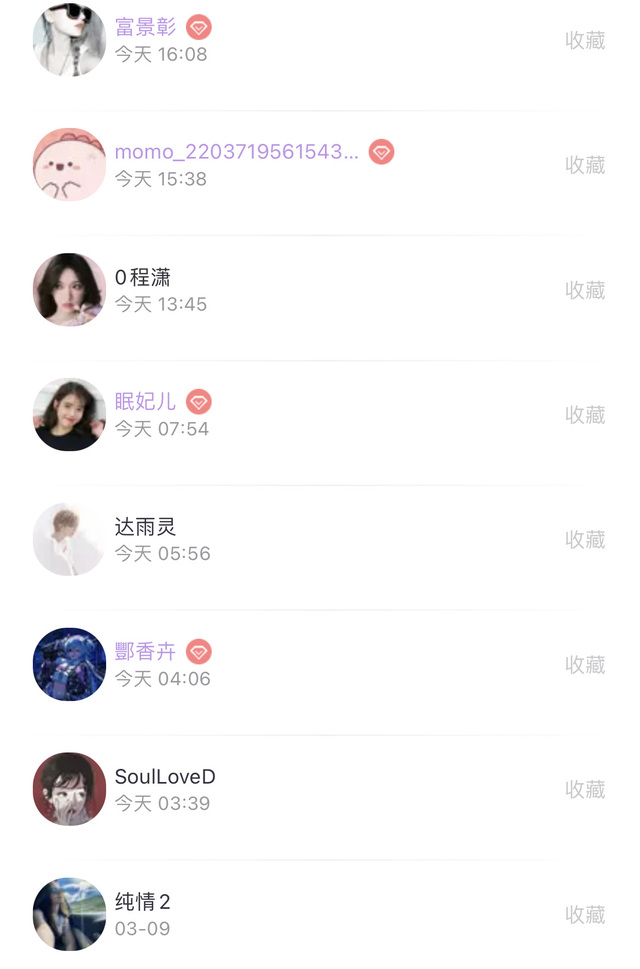Image resolution: width=640 pixels, height=969 pixels.
Task: Favorite 纯情2 using 收藏
Action: tap(585, 915)
